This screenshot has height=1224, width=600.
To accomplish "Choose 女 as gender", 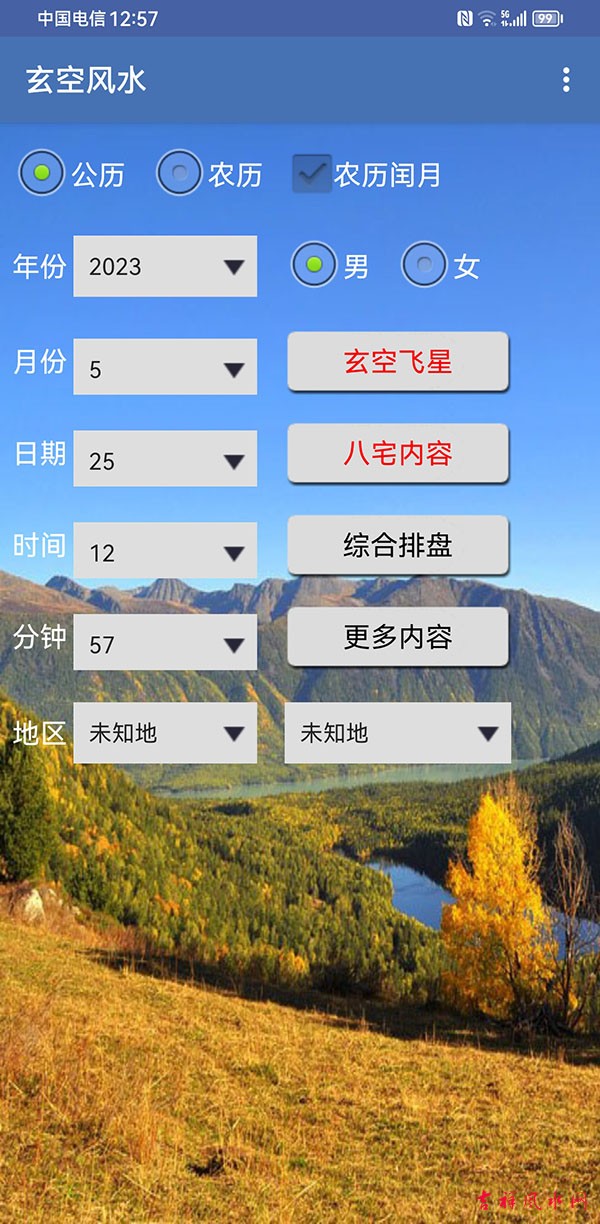I will (x=424, y=266).
